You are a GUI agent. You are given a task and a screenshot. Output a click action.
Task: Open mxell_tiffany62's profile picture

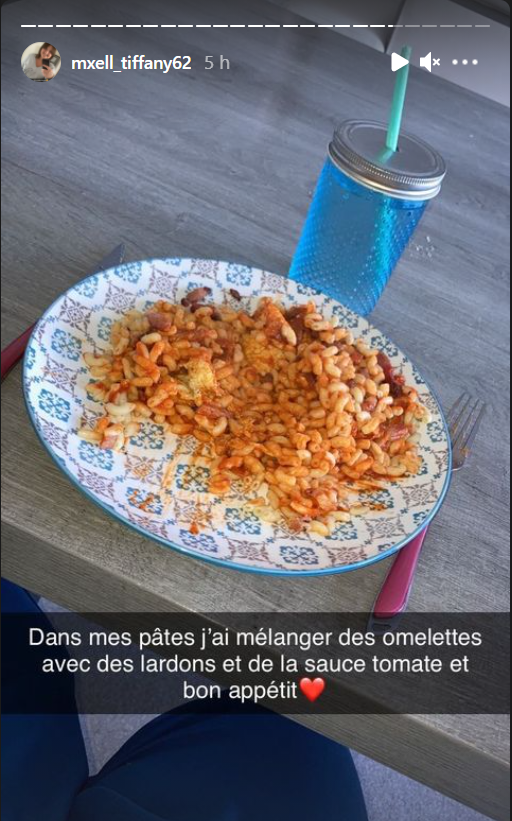pos(41,62)
